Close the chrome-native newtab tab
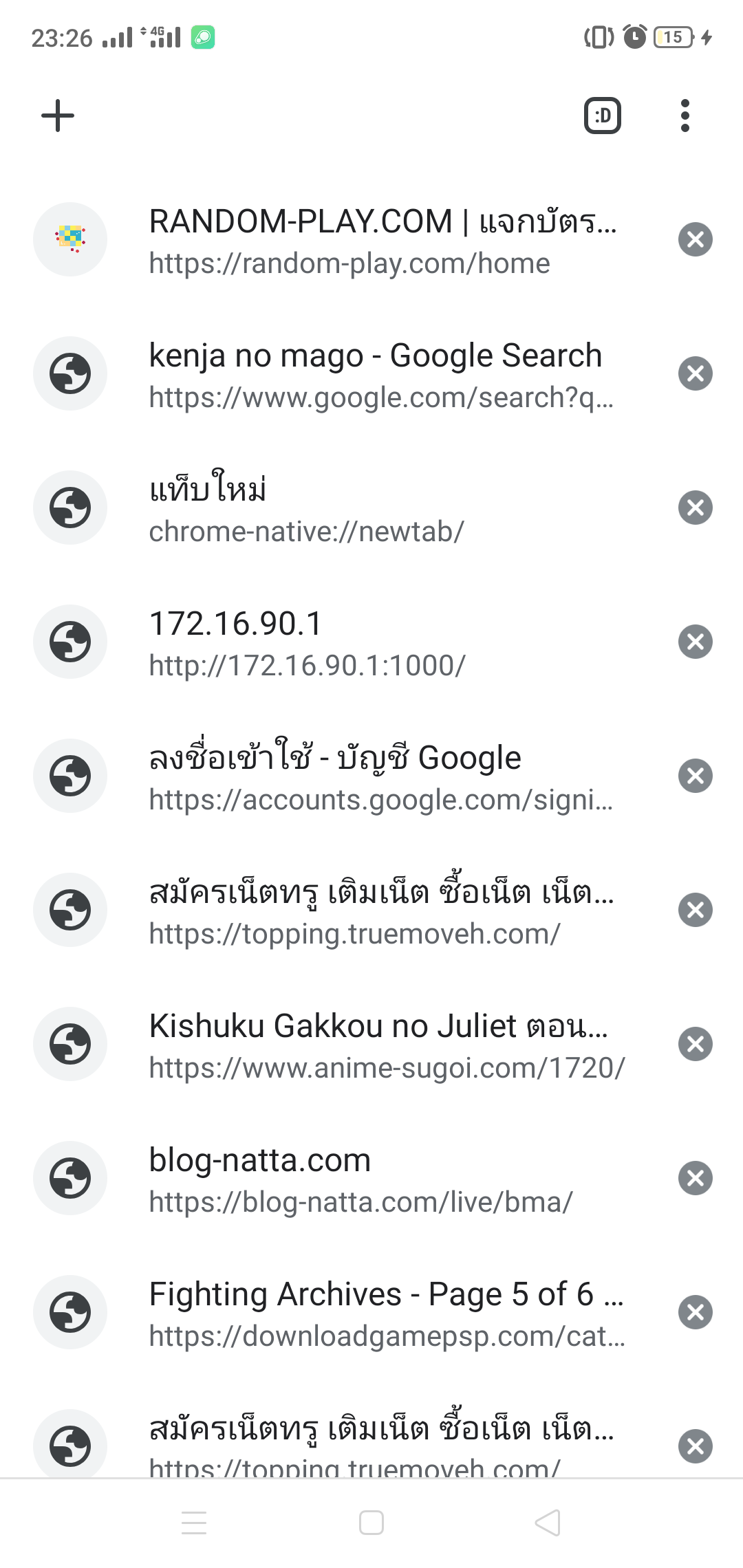The image size is (743, 1568). coord(696,508)
